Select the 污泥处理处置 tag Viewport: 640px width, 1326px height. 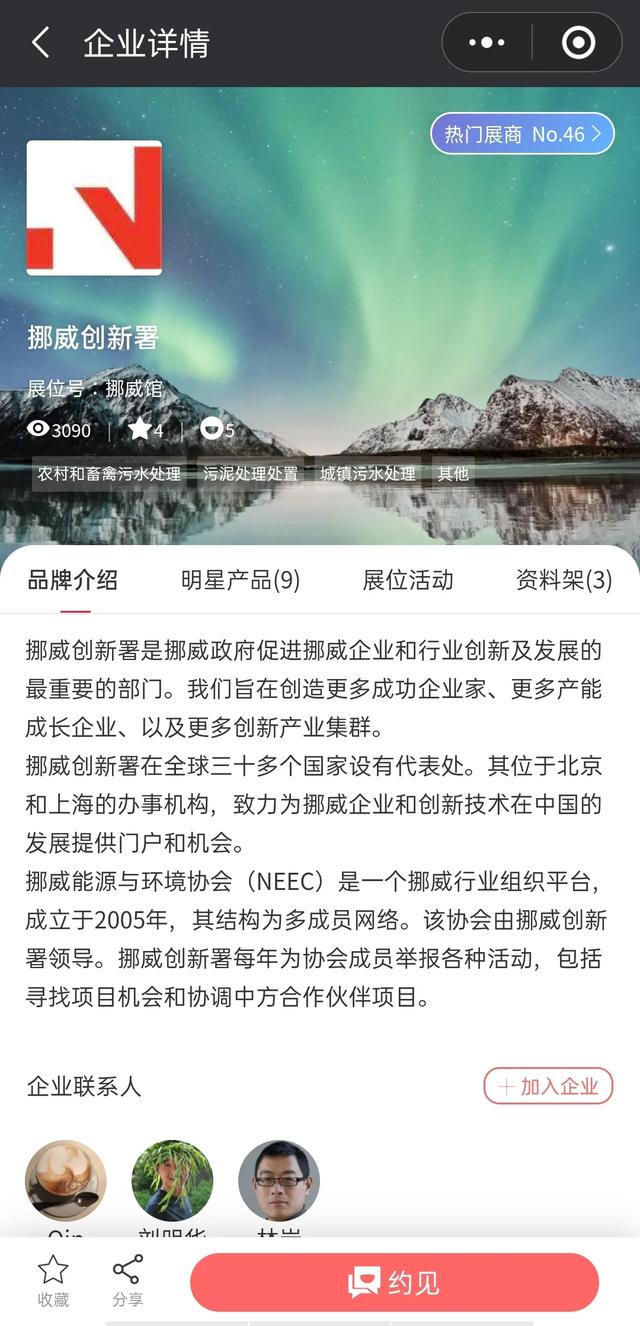coord(251,474)
